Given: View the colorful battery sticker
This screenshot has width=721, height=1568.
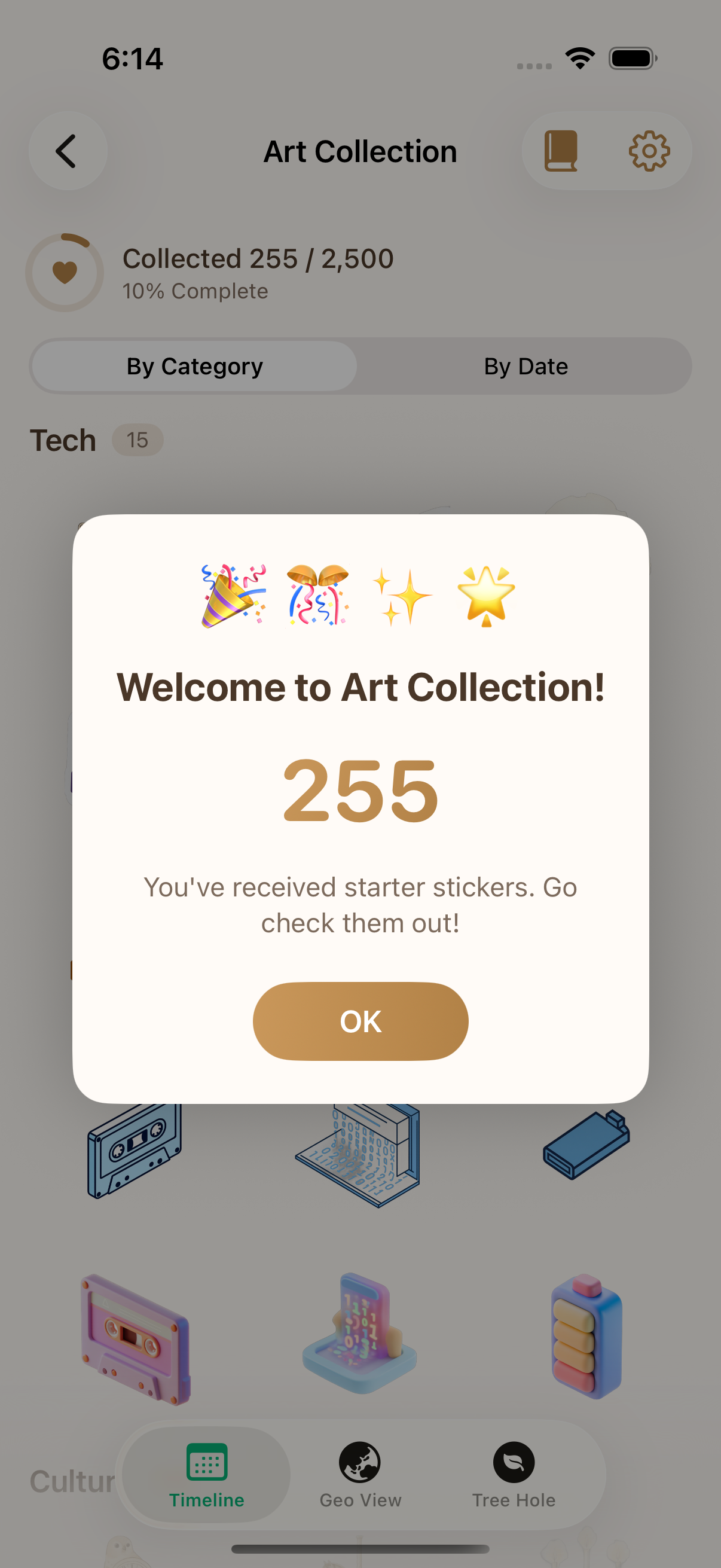Looking at the screenshot, I should pos(585,1335).
